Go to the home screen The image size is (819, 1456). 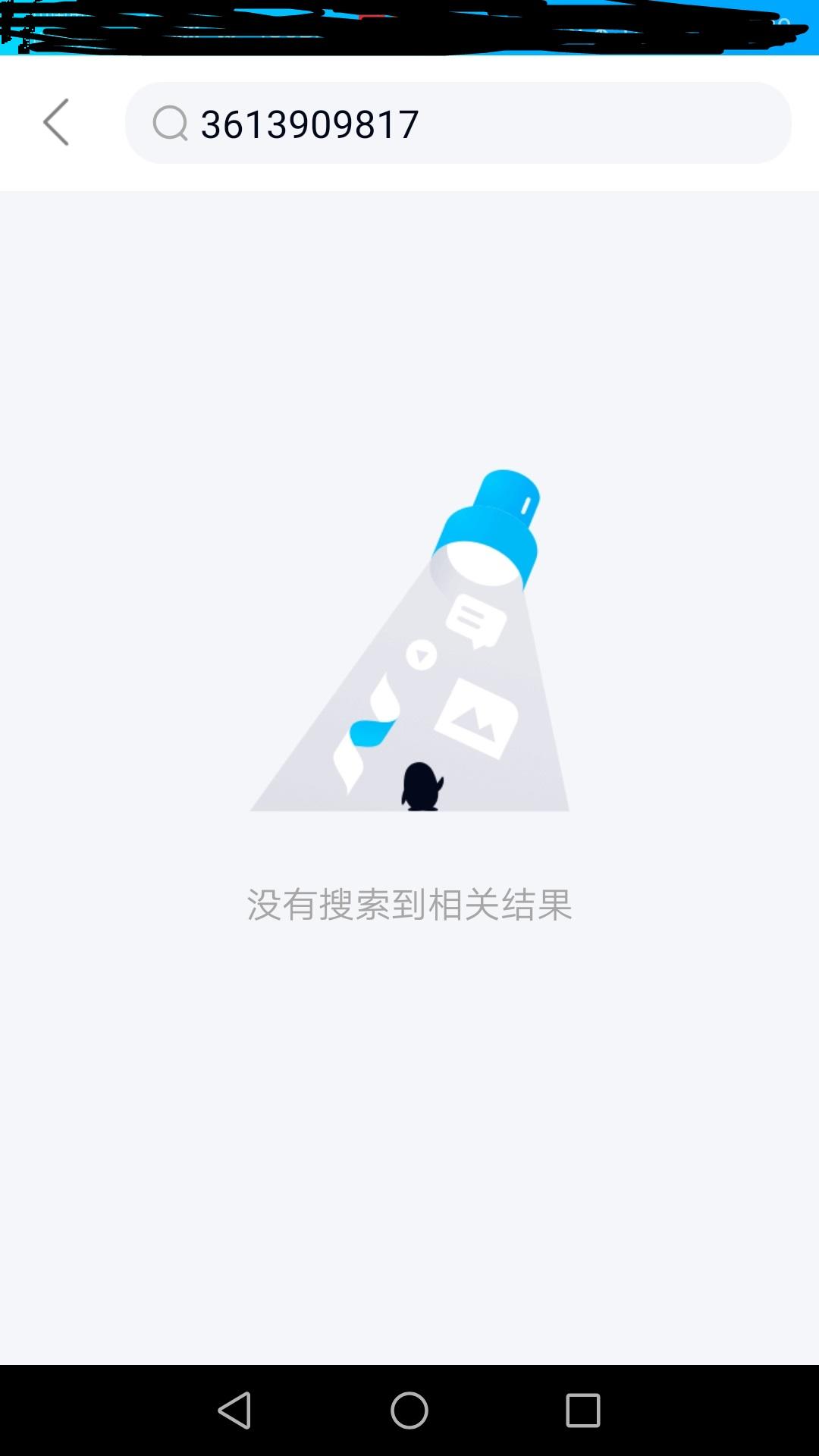[x=409, y=1410]
